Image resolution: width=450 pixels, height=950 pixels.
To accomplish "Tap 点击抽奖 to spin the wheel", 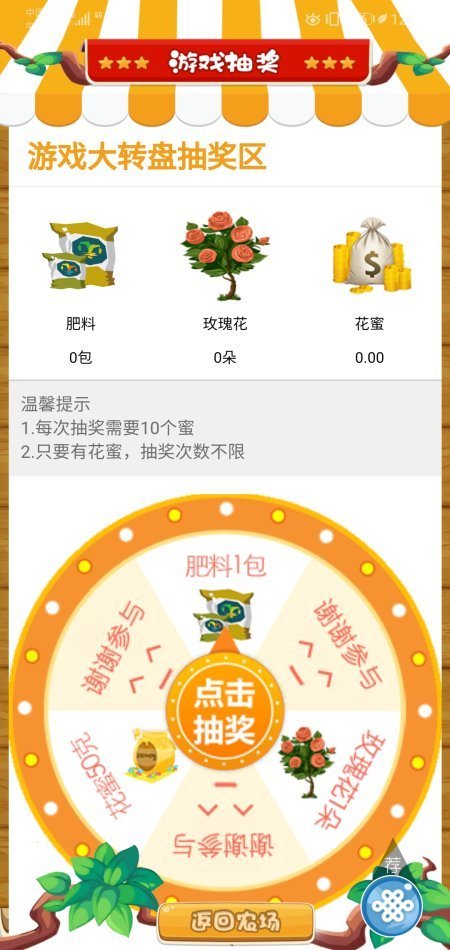I will click(x=225, y=710).
